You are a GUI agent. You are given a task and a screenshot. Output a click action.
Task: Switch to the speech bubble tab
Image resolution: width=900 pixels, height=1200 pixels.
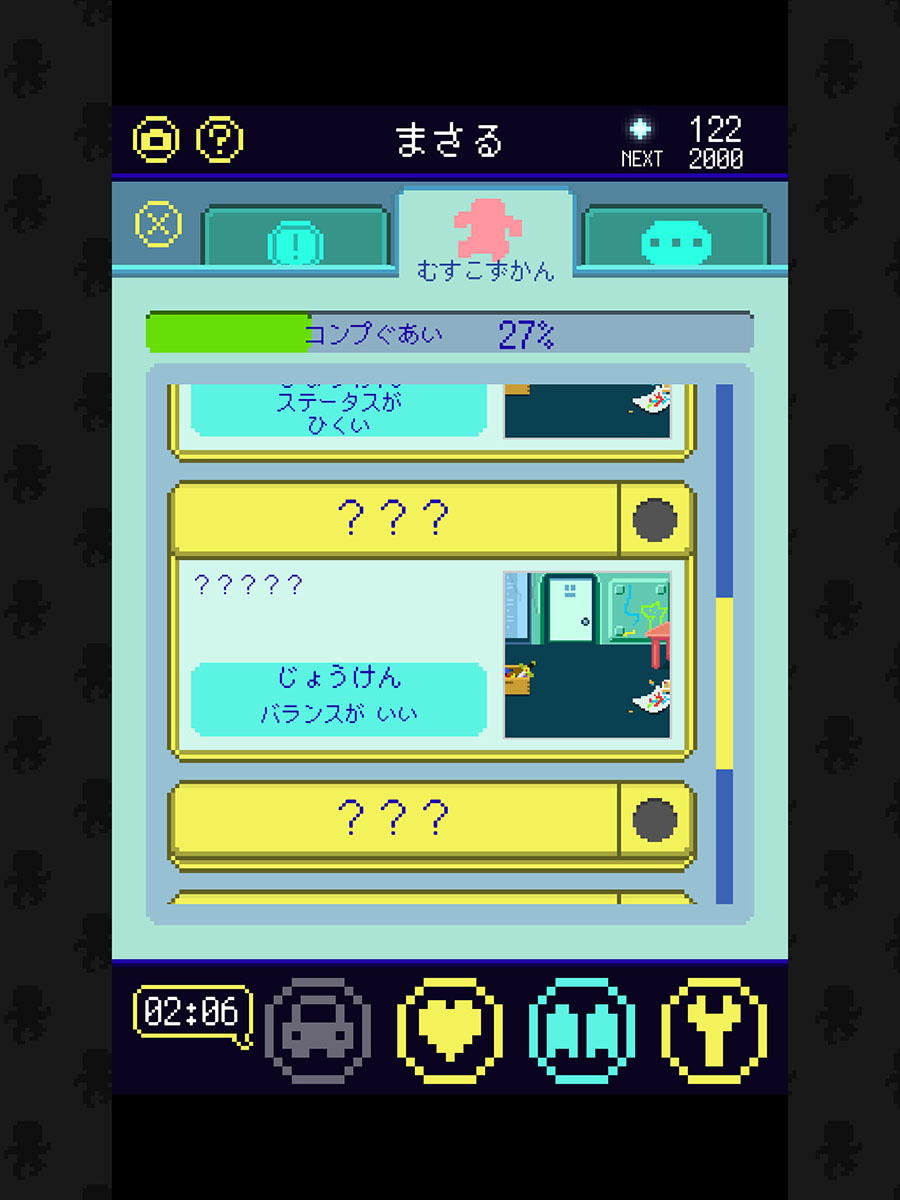tap(676, 239)
